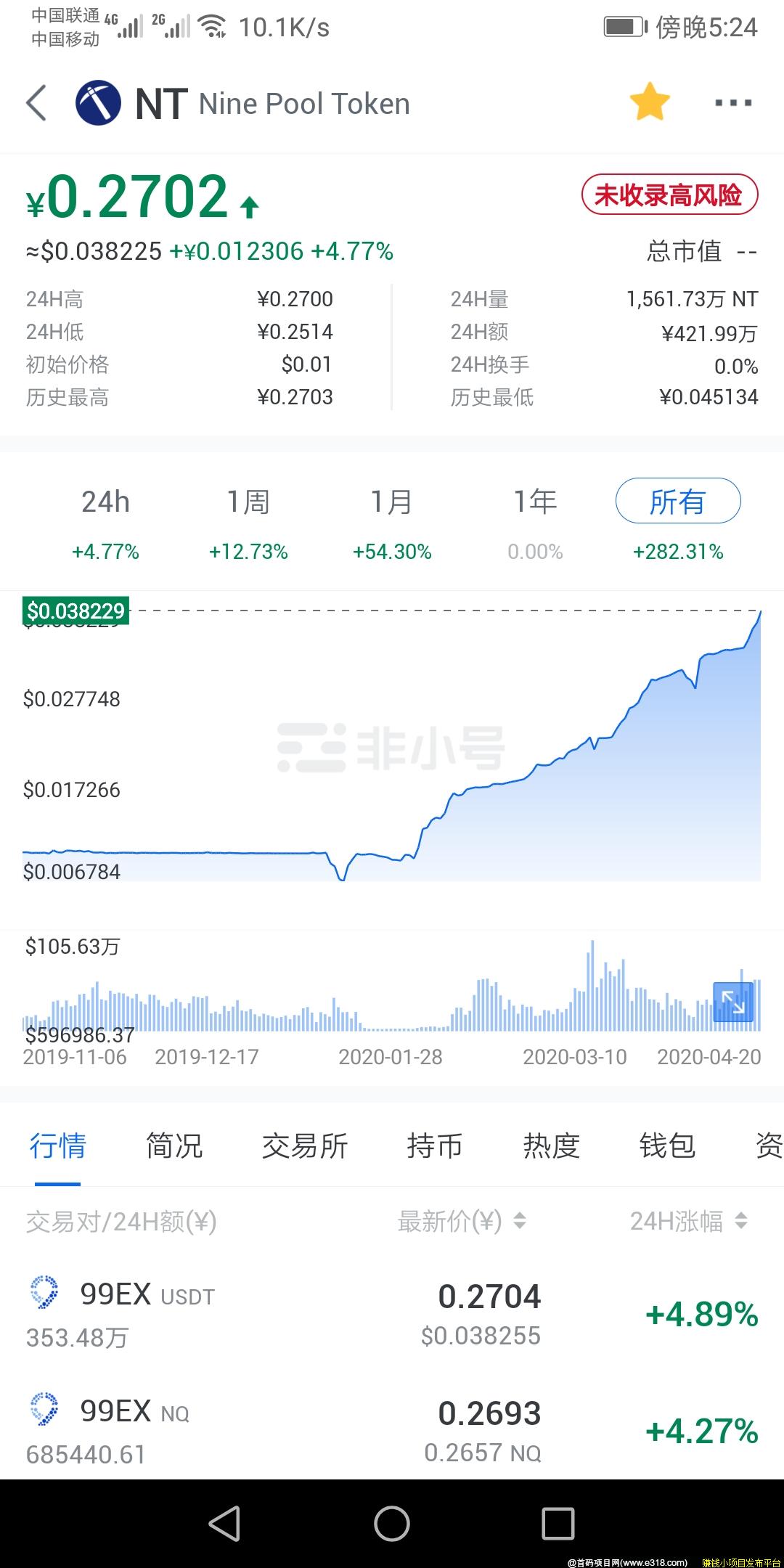Switch to the 简况 tab
This screenshot has height=1568, width=784.
click(x=174, y=1146)
